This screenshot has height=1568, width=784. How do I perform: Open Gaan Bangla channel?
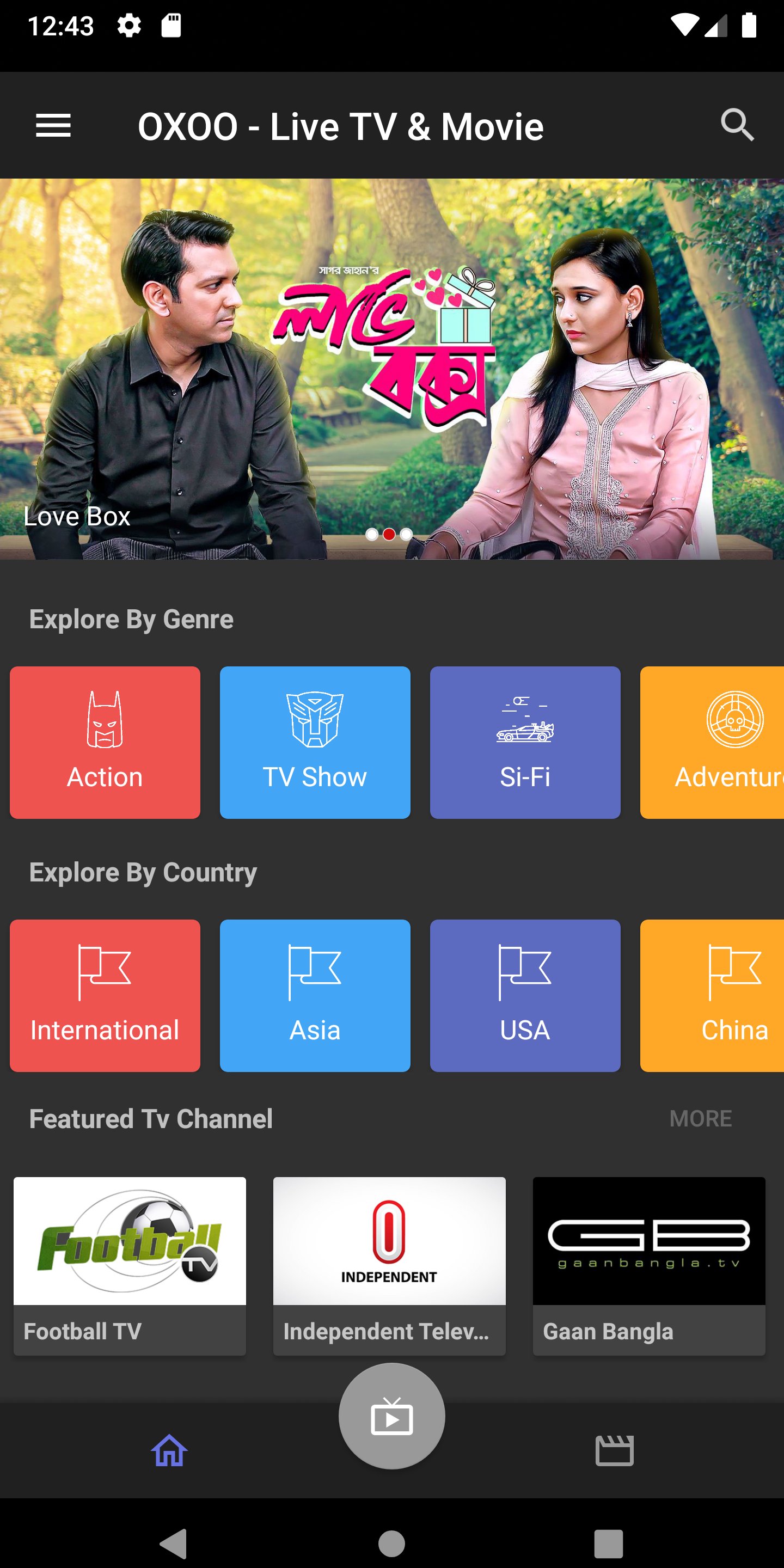tap(649, 1266)
